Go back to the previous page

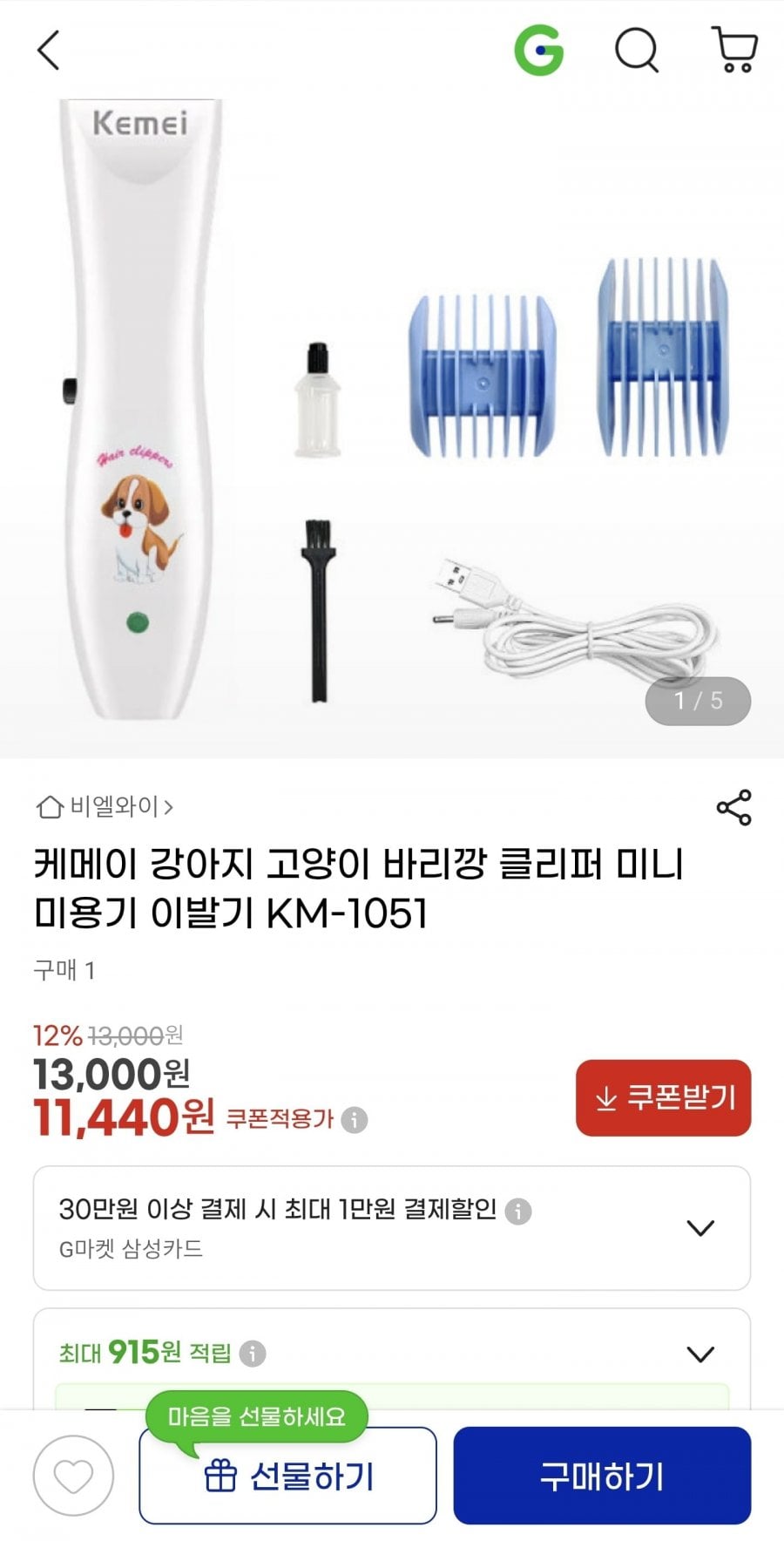tap(49, 51)
